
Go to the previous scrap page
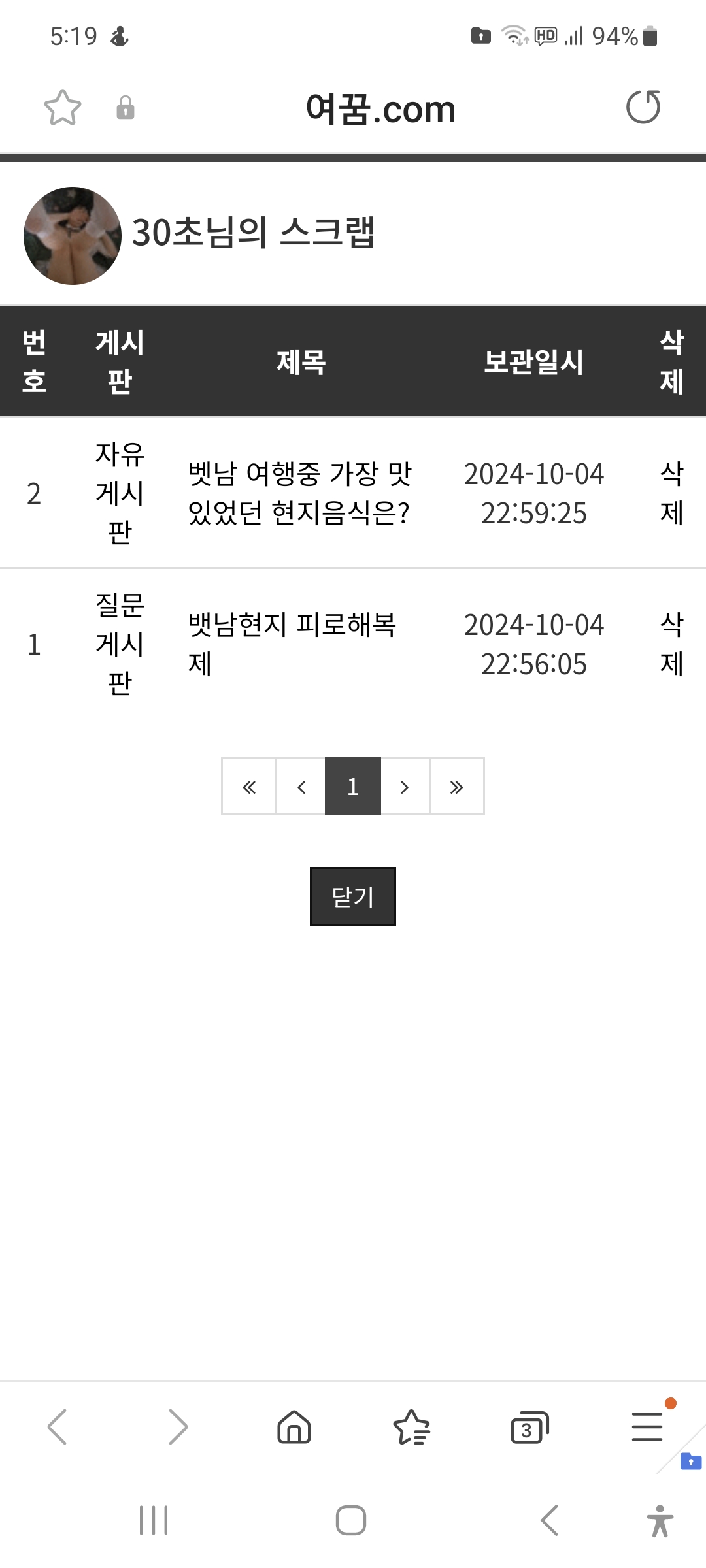point(301,787)
